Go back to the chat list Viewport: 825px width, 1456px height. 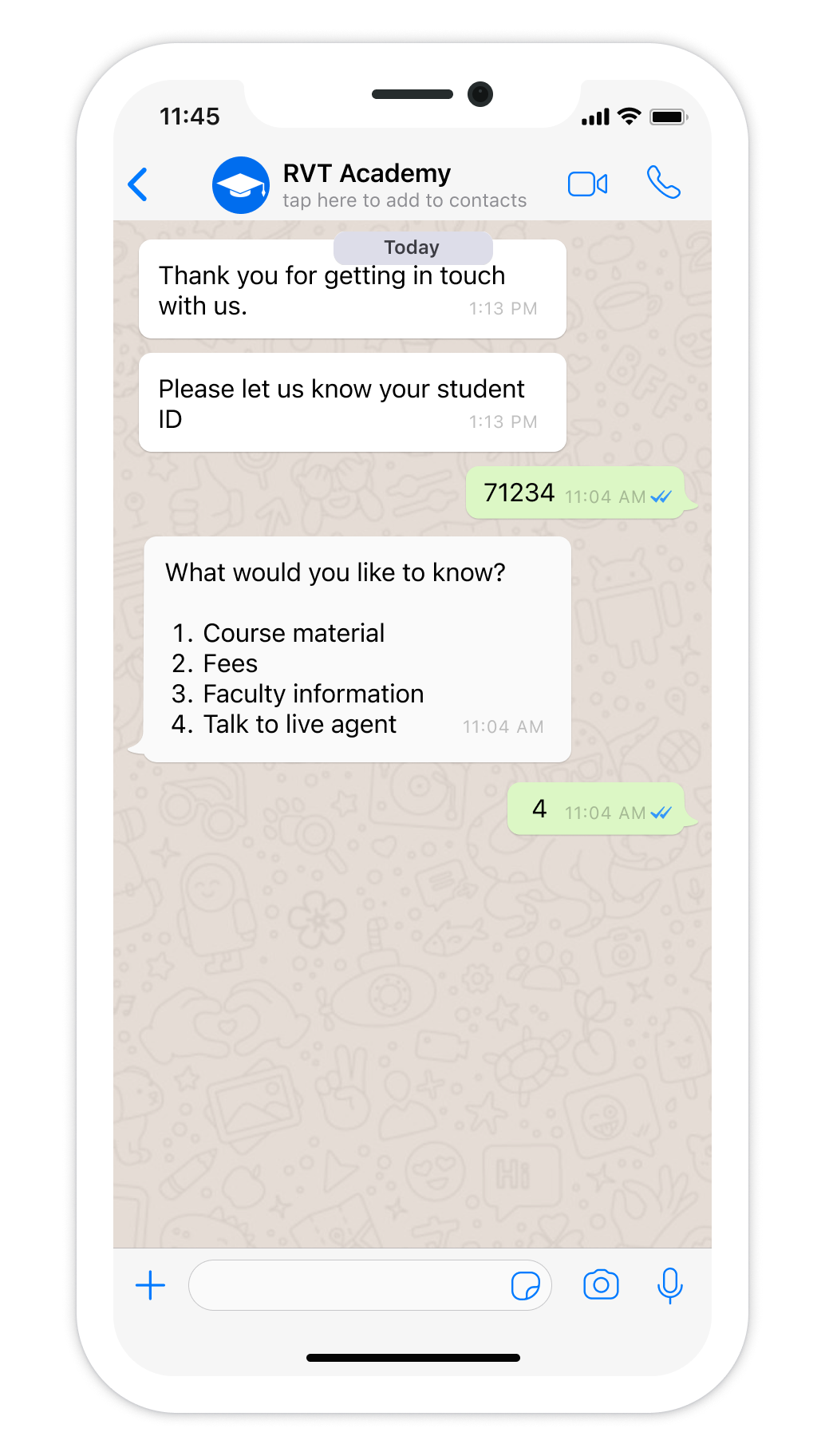(x=138, y=184)
